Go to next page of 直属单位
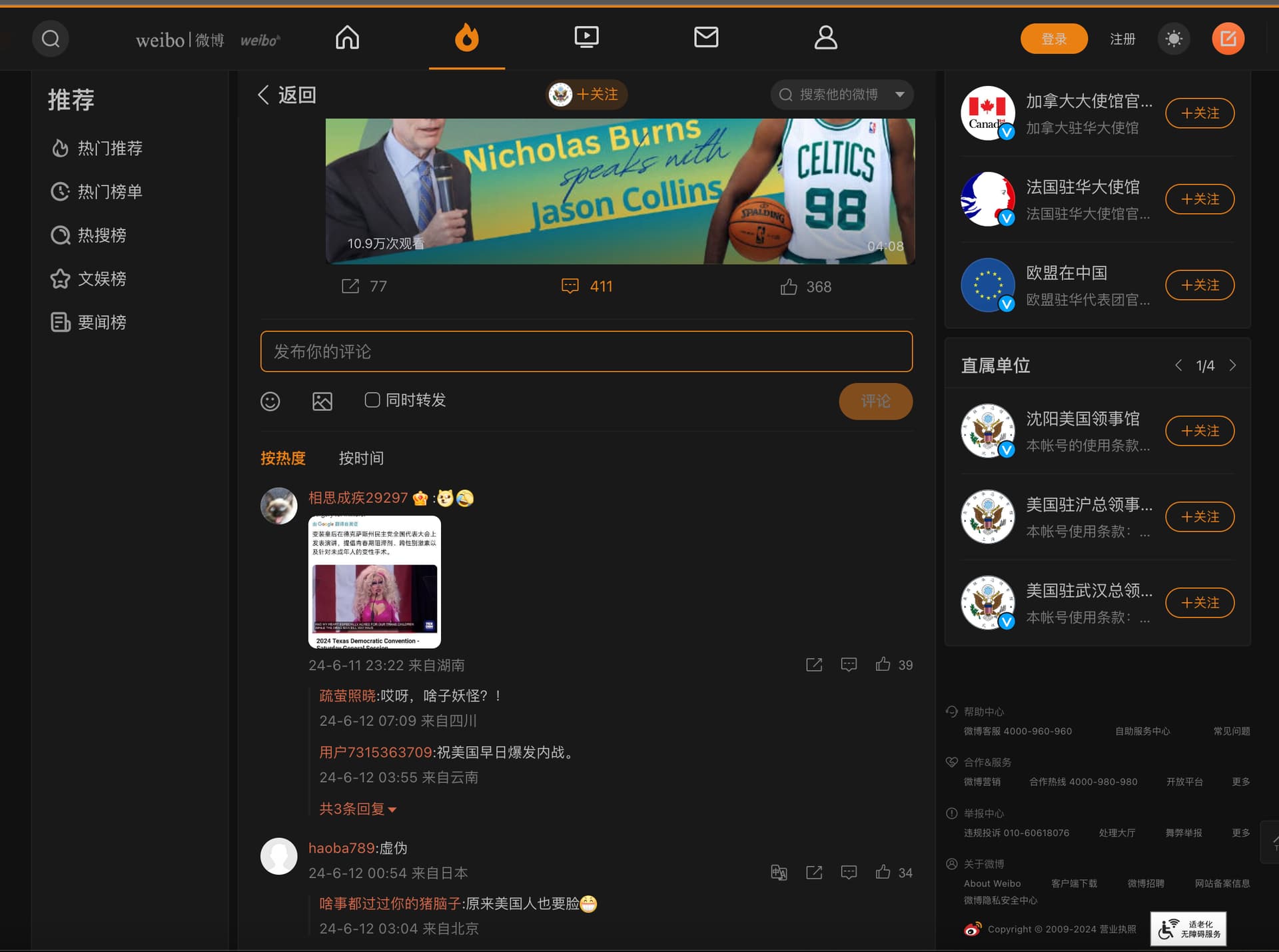 (1232, 365)
